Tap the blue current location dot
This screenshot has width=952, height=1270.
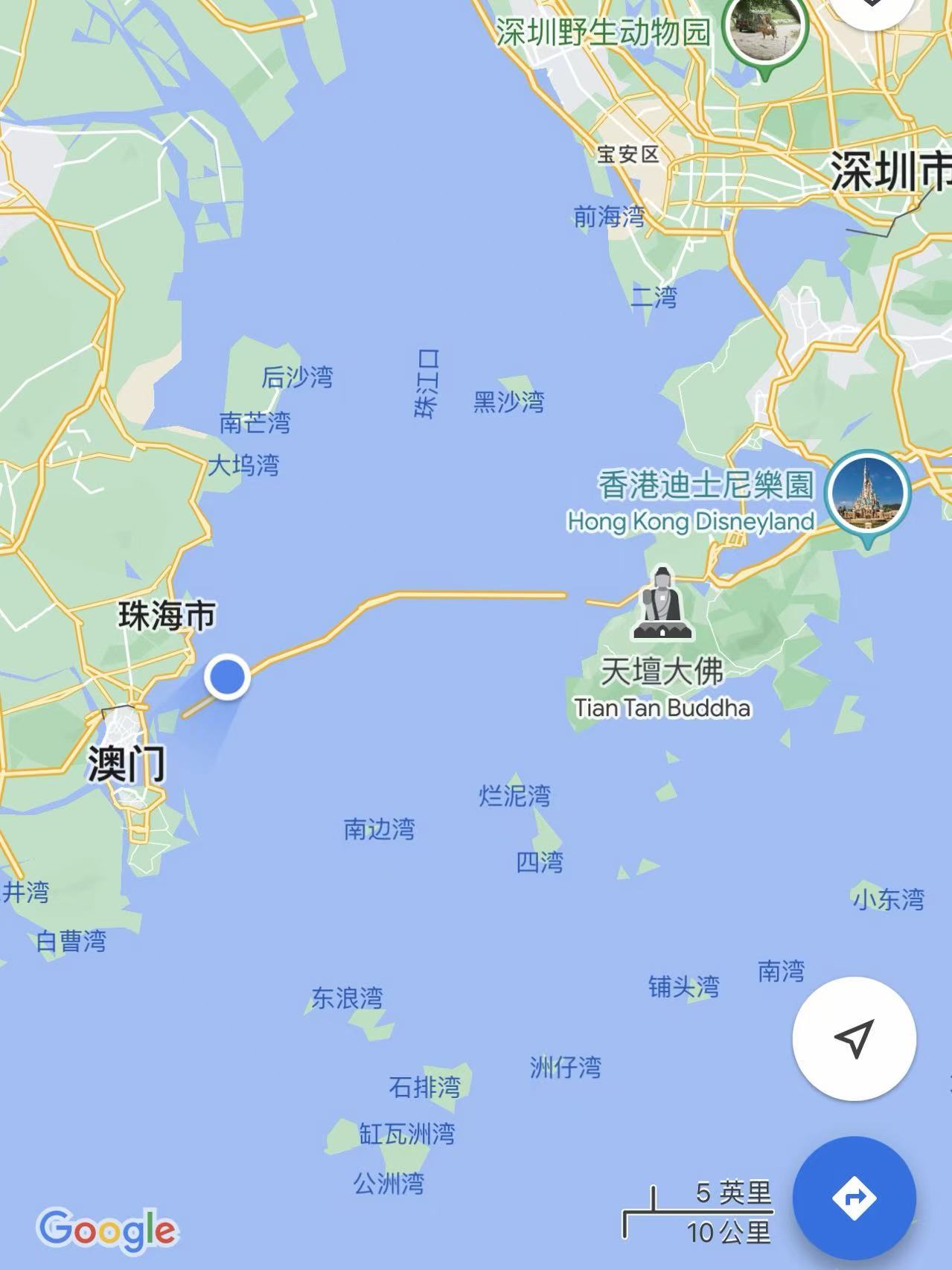pos(227,677)
